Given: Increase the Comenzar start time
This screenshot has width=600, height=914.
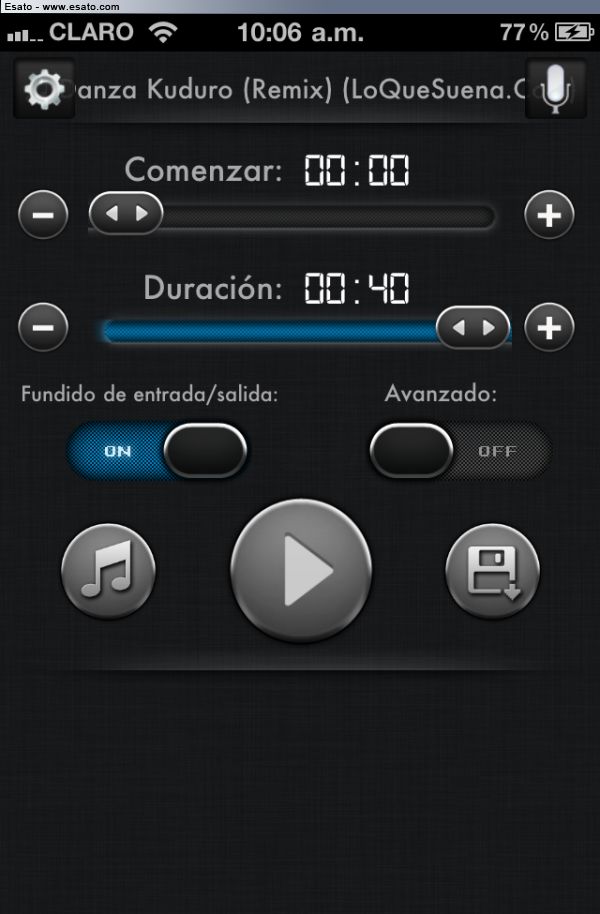Looking at the screenshot, I should [x=550, y=215].
